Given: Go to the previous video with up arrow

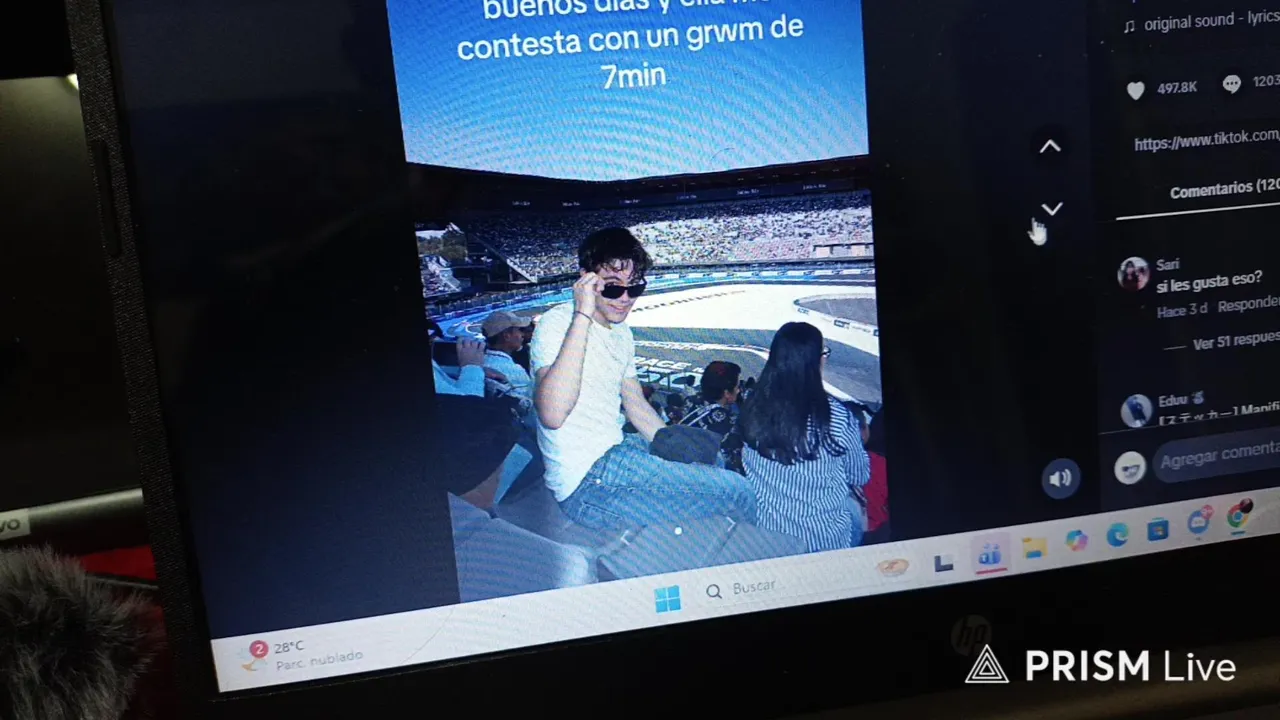Looking at the screenshot, I should click(1049, 146).
